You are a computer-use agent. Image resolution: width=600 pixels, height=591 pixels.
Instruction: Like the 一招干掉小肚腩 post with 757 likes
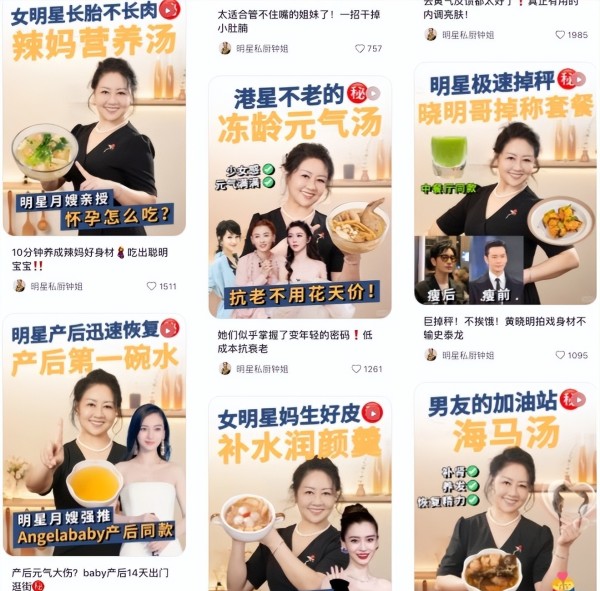[x=360, y=48]
